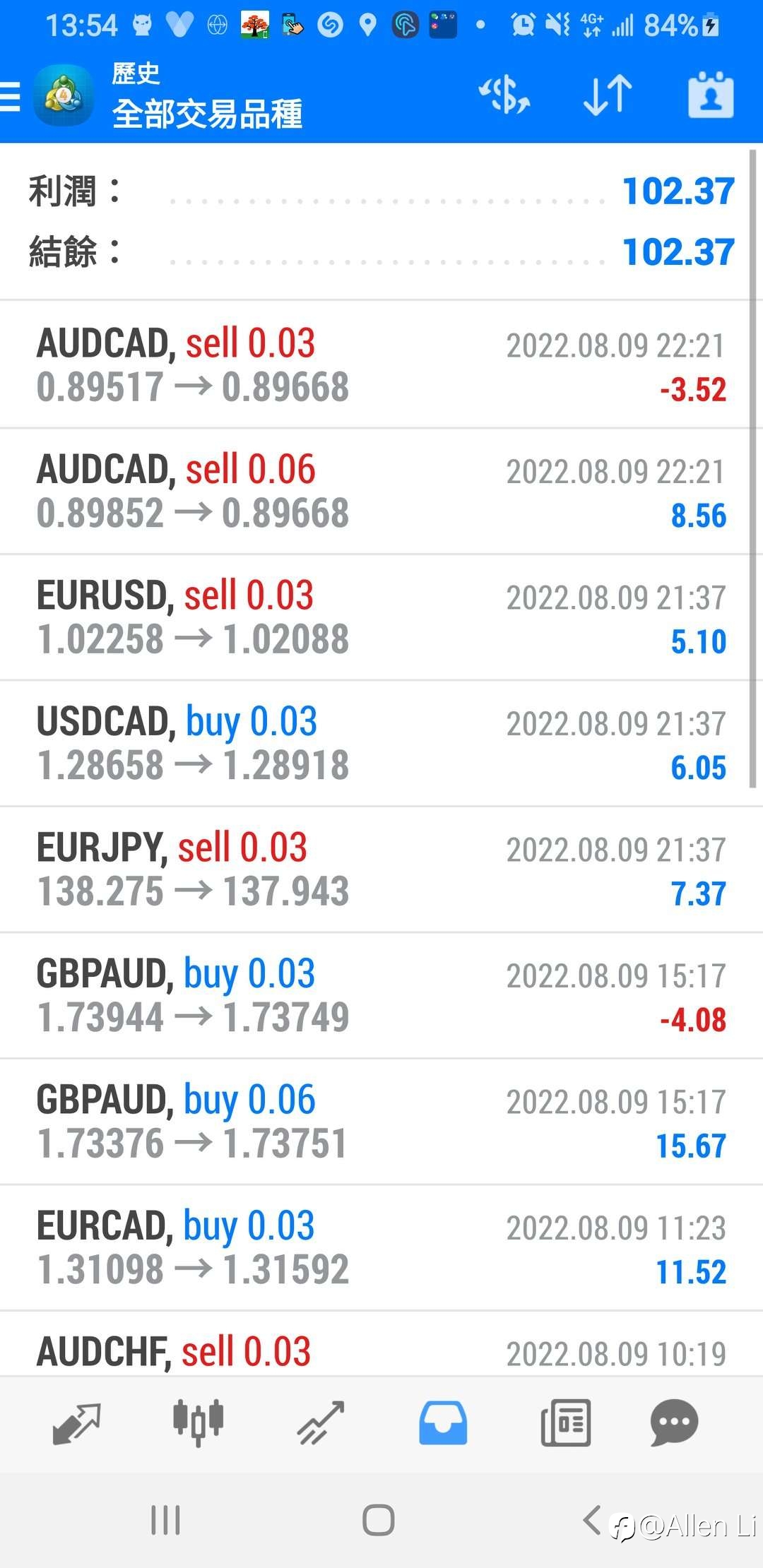Image resolution: width=763 pixels, height=1568 pixels.
Task: Go to the Android home screen
Action: pyautogui.click(x=379, y=1520)
